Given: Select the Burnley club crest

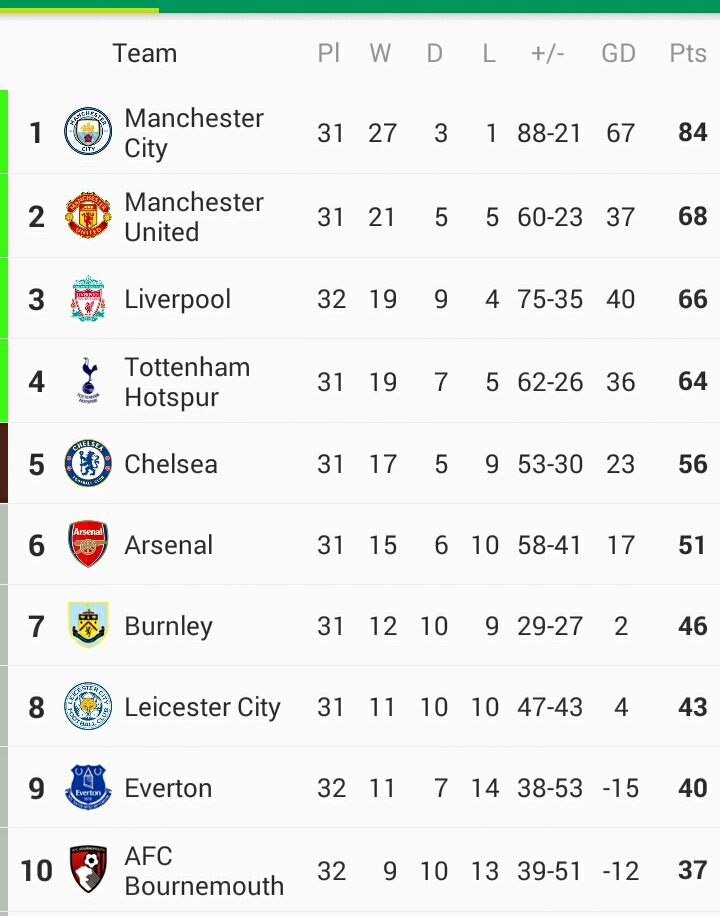Looking at the screenshot, I should tap(87, 626).
